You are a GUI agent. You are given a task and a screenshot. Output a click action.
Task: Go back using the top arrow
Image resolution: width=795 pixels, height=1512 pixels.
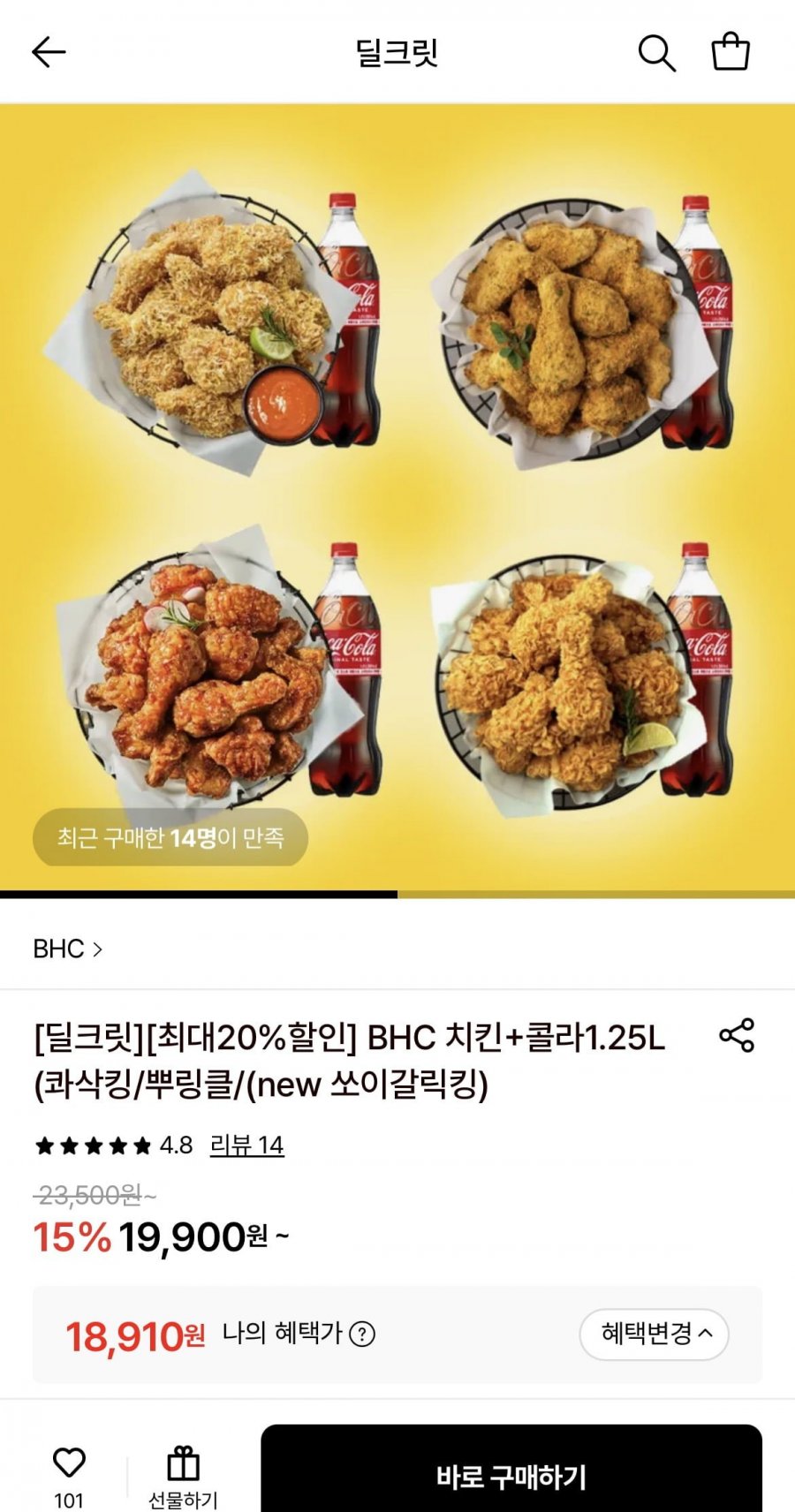(49, 52)
